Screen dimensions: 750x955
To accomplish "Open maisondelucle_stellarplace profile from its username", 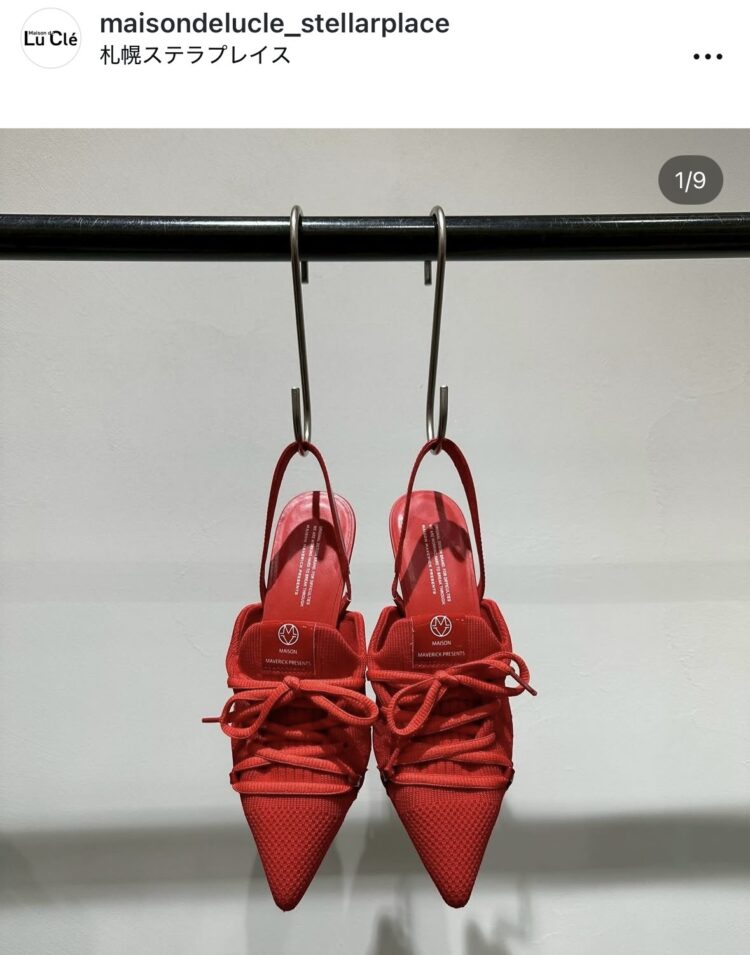I will [274, 24].
